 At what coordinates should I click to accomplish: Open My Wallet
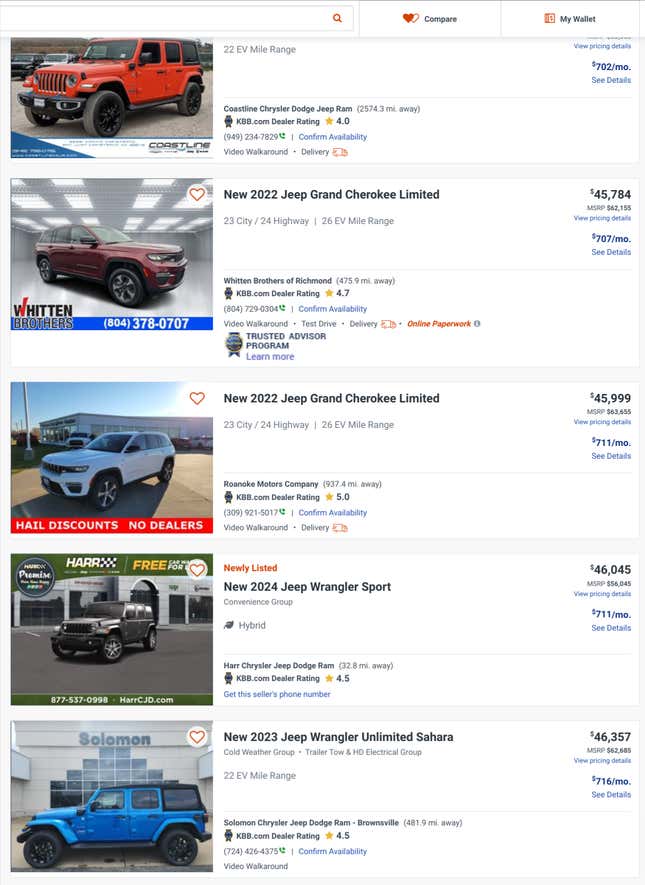[x=569, y=19]
